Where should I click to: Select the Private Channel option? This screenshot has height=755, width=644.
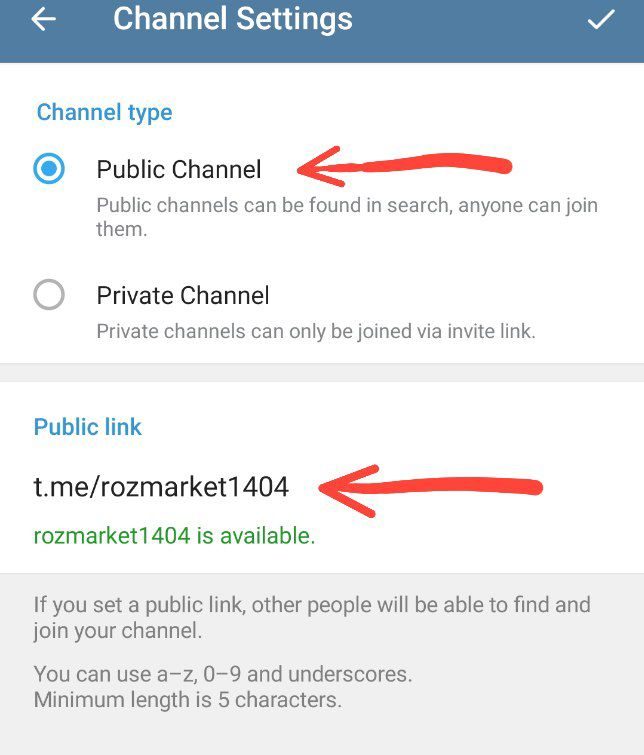[x=49, y=295]
